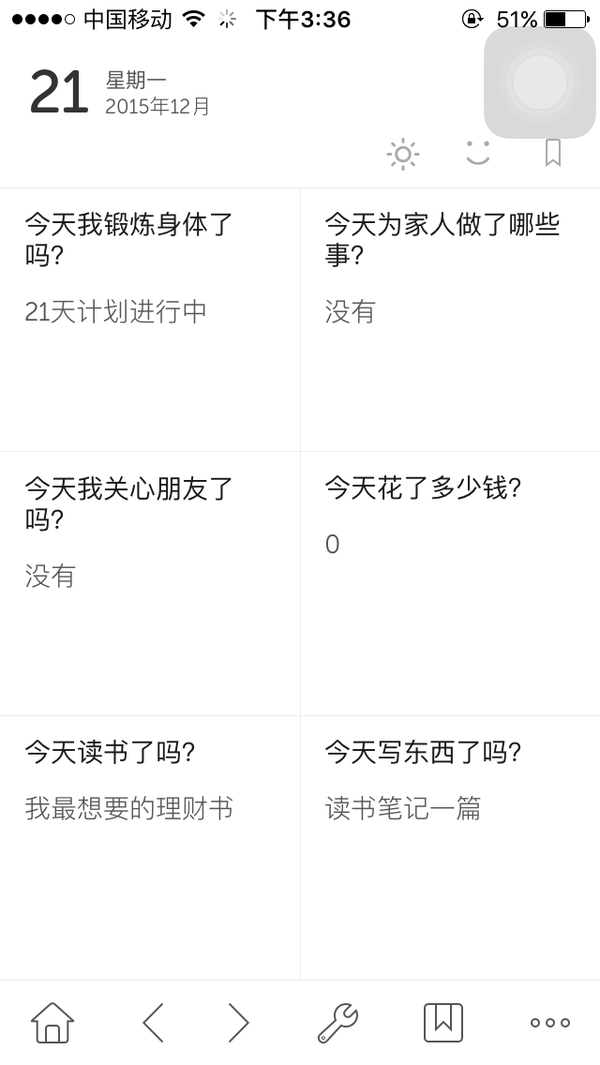Open the bookmarks list in toolbar
This screenshot has height=1065, width=600.
pyautogui.click(x=443, y=1022)
